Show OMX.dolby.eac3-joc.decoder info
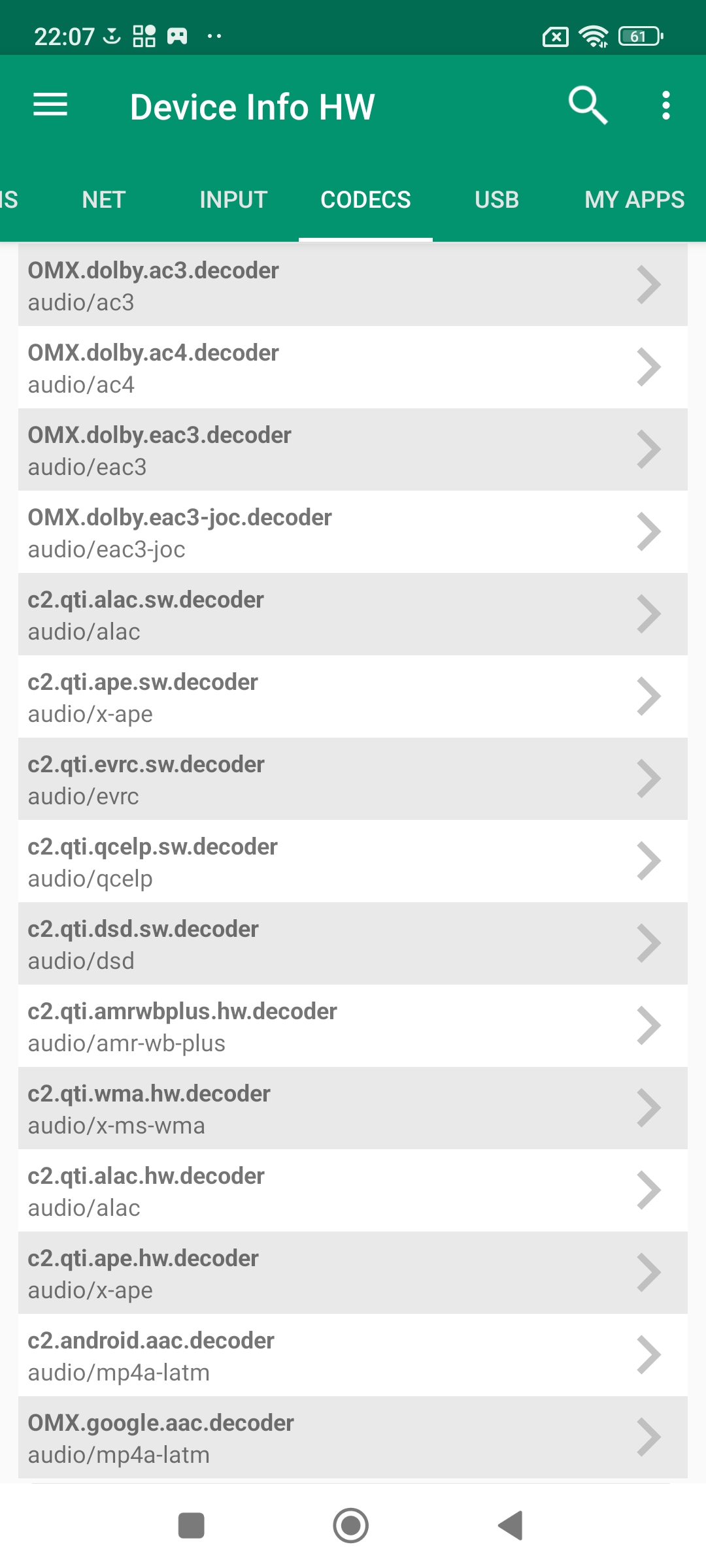The height and width of the screenshot is (1568, 706). (x=353, y=532)
